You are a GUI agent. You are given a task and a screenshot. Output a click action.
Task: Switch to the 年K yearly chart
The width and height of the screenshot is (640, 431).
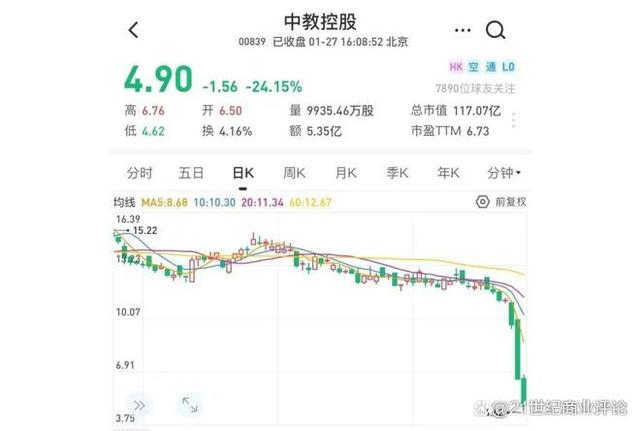coord(449,172)
